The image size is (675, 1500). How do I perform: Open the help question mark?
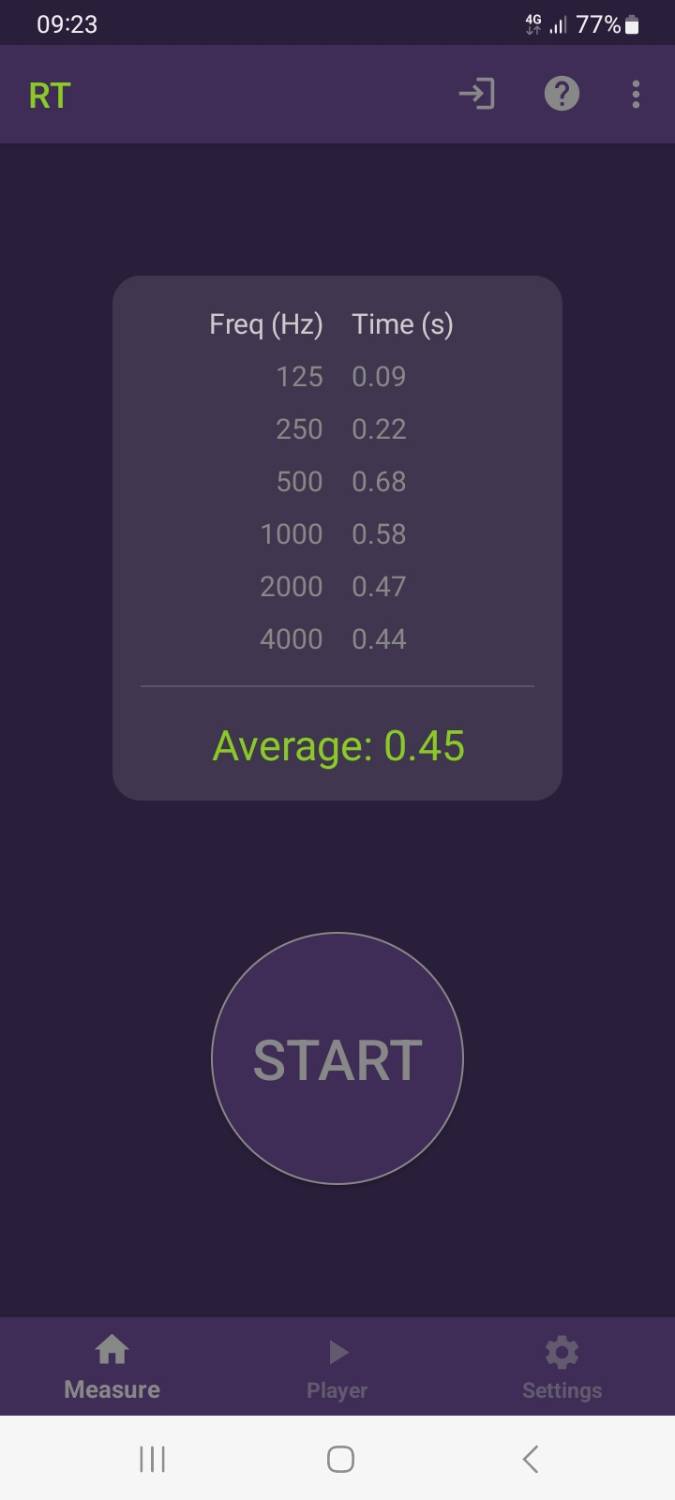(561, 95)
